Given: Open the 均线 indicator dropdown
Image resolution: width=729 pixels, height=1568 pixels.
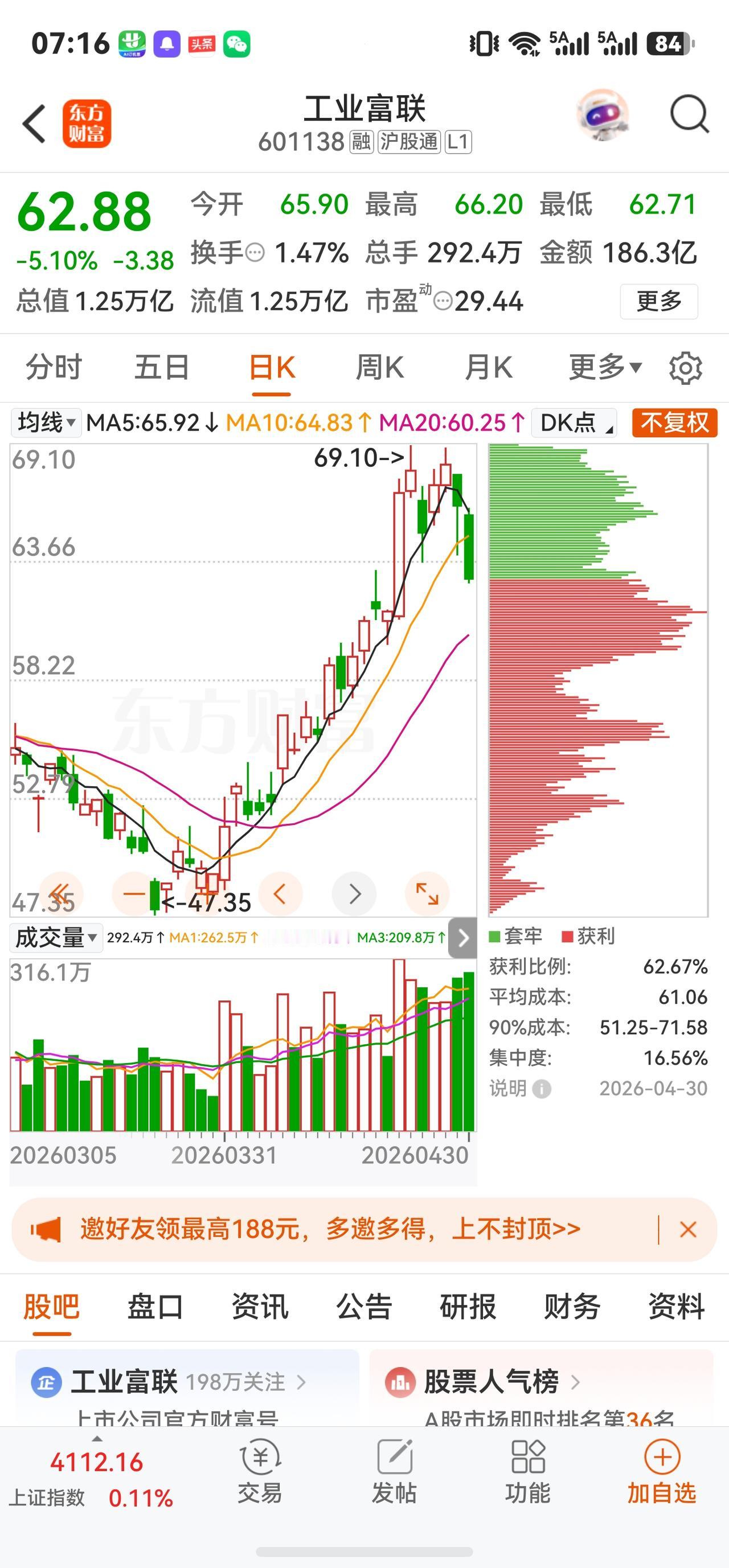Looking at the screenshot, I should coord(46,422).
